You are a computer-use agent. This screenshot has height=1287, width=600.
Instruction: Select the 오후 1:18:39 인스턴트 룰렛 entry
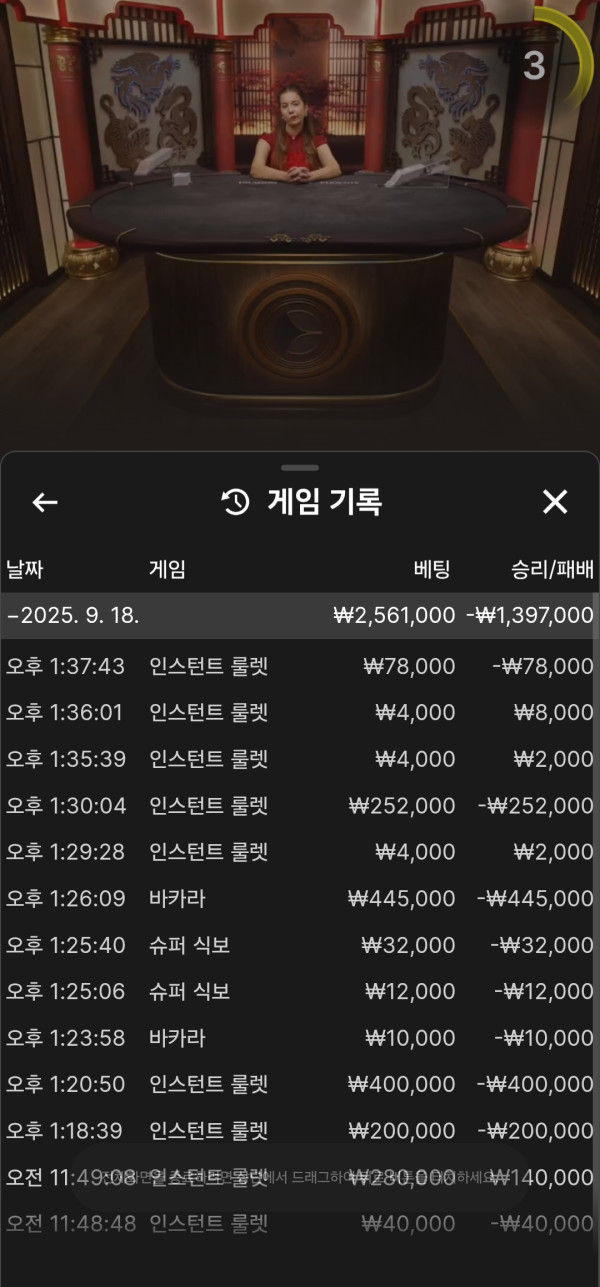tap(298, 1131)
